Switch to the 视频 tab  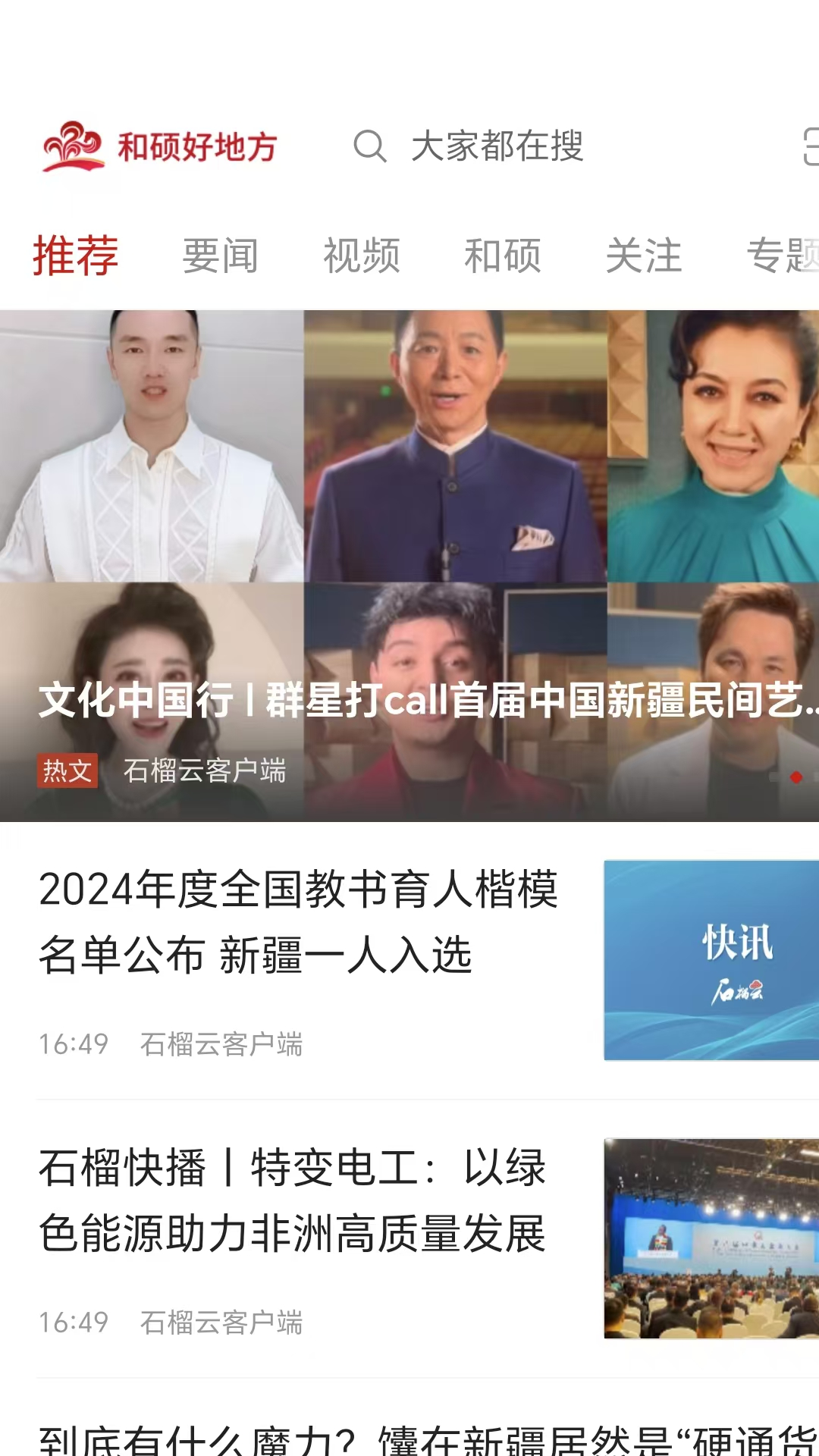[362, 256]
